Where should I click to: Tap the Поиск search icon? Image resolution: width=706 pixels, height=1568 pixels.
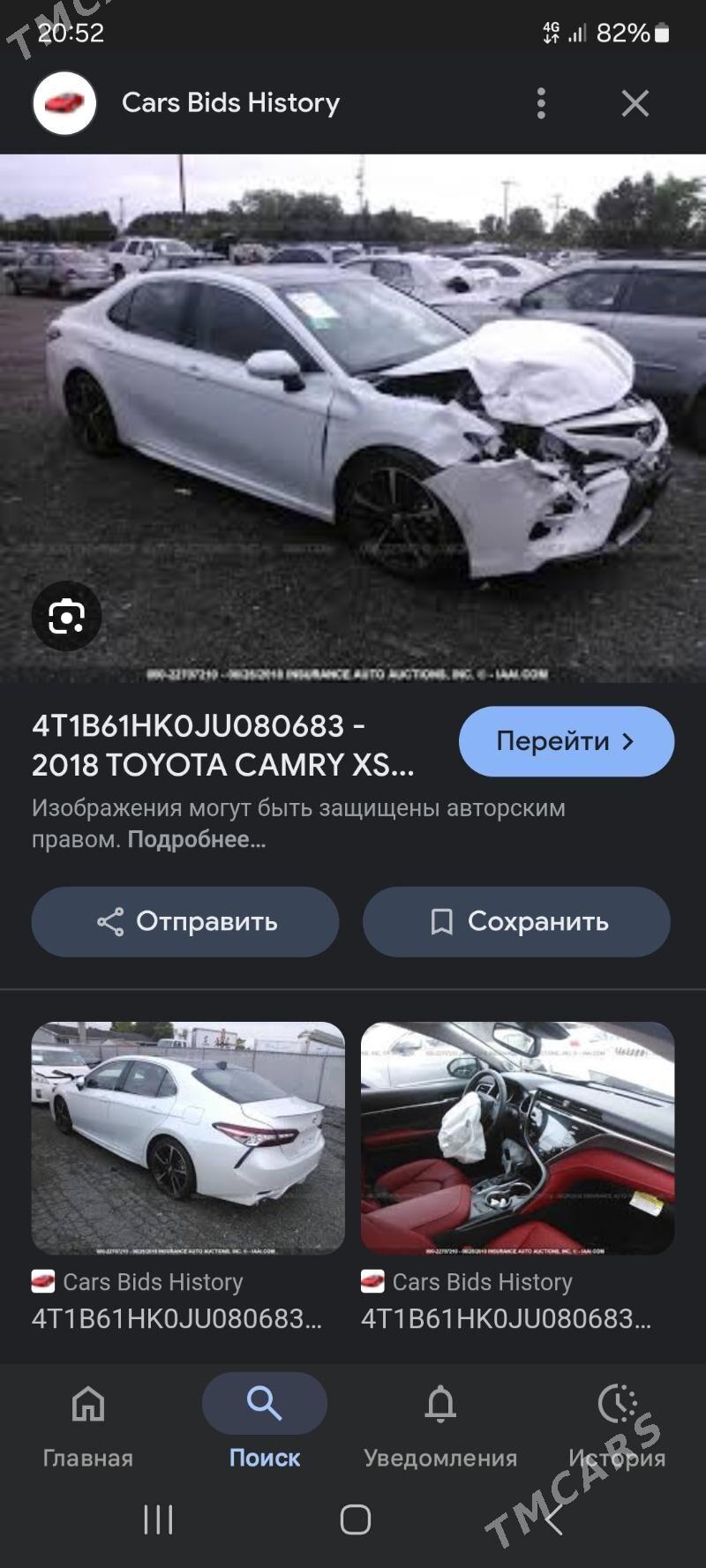point(264,1403)
